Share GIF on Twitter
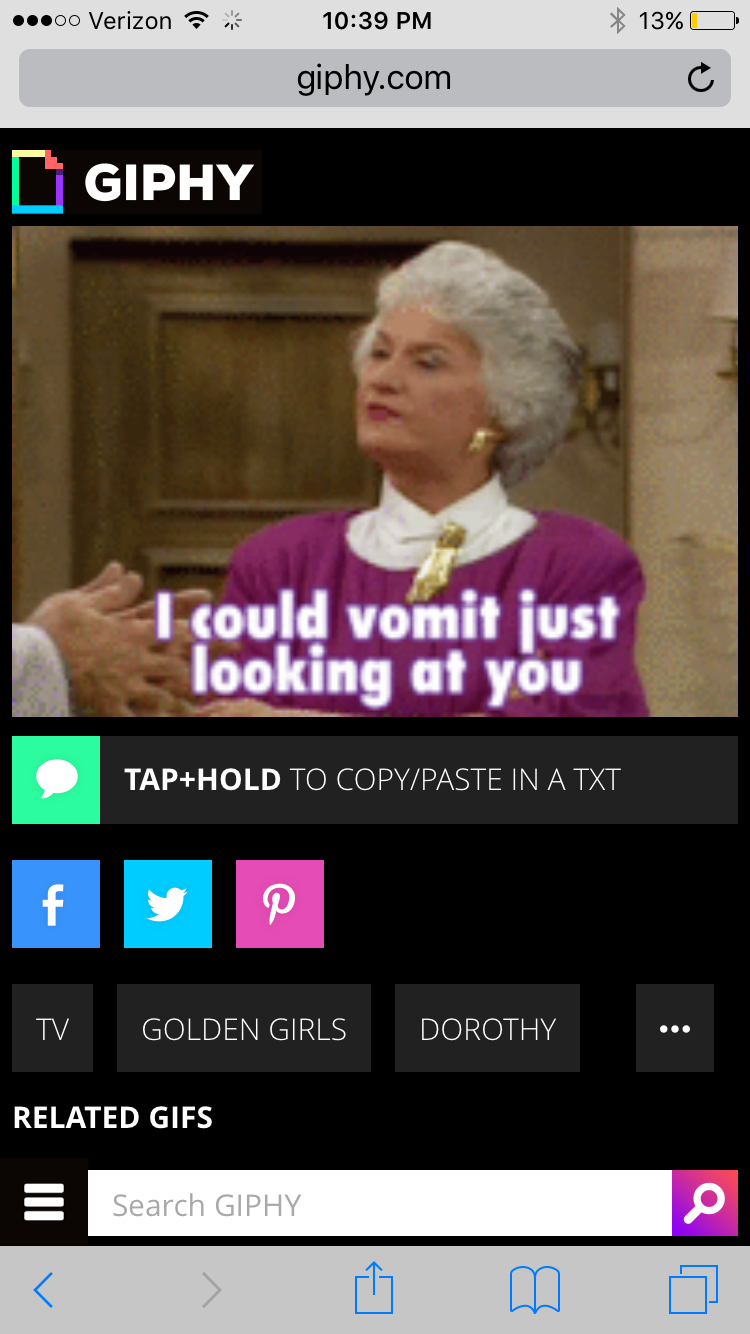Viewport: 750px width, 1334px height. click(168, 904)
